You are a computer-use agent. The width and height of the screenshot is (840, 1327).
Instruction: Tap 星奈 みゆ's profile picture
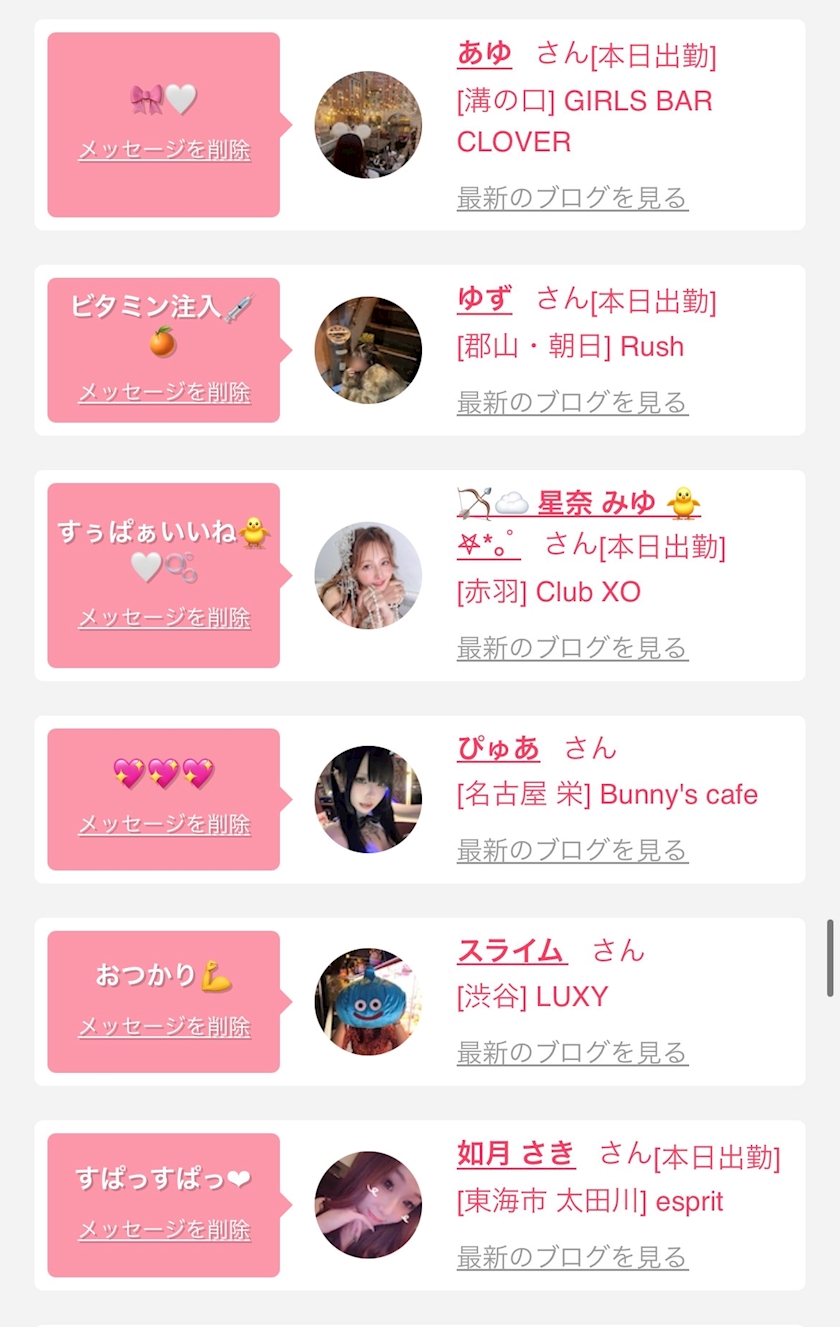click(x=368, y=575)
